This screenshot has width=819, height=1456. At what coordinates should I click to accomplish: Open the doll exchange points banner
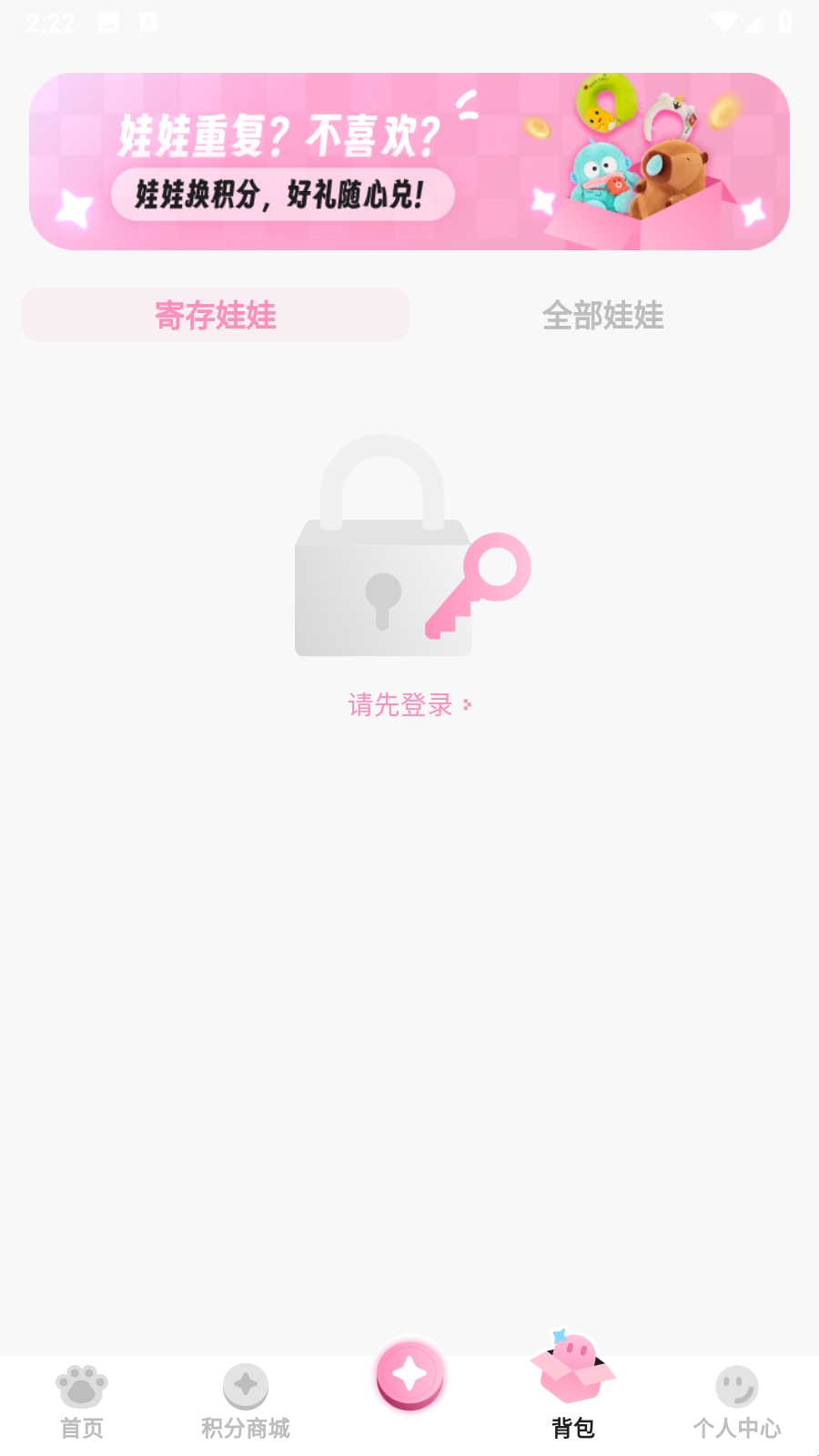pyautogui.click(x=409, y=161)
